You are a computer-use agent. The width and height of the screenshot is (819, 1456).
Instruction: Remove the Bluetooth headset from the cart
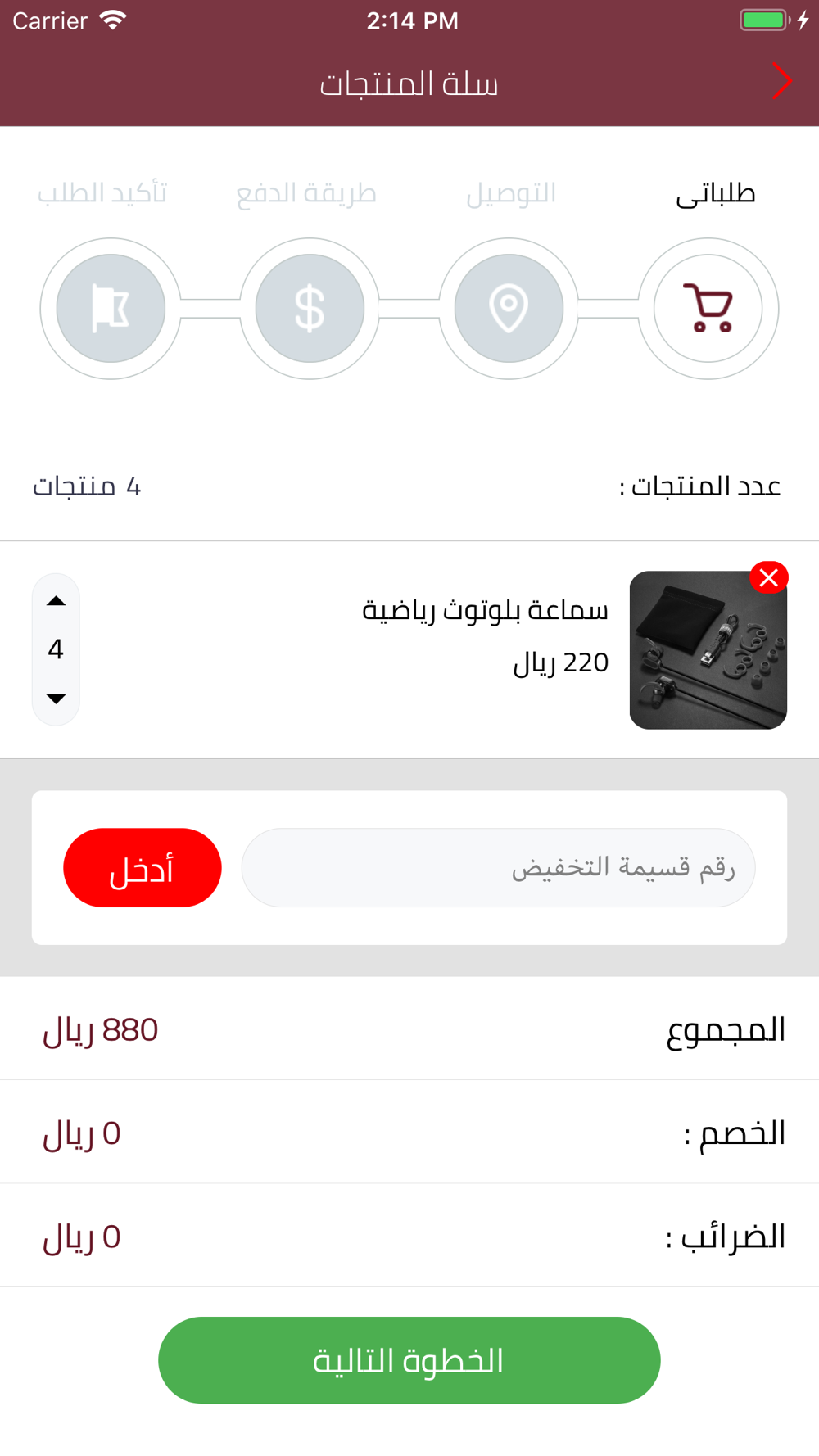point(768,578)
